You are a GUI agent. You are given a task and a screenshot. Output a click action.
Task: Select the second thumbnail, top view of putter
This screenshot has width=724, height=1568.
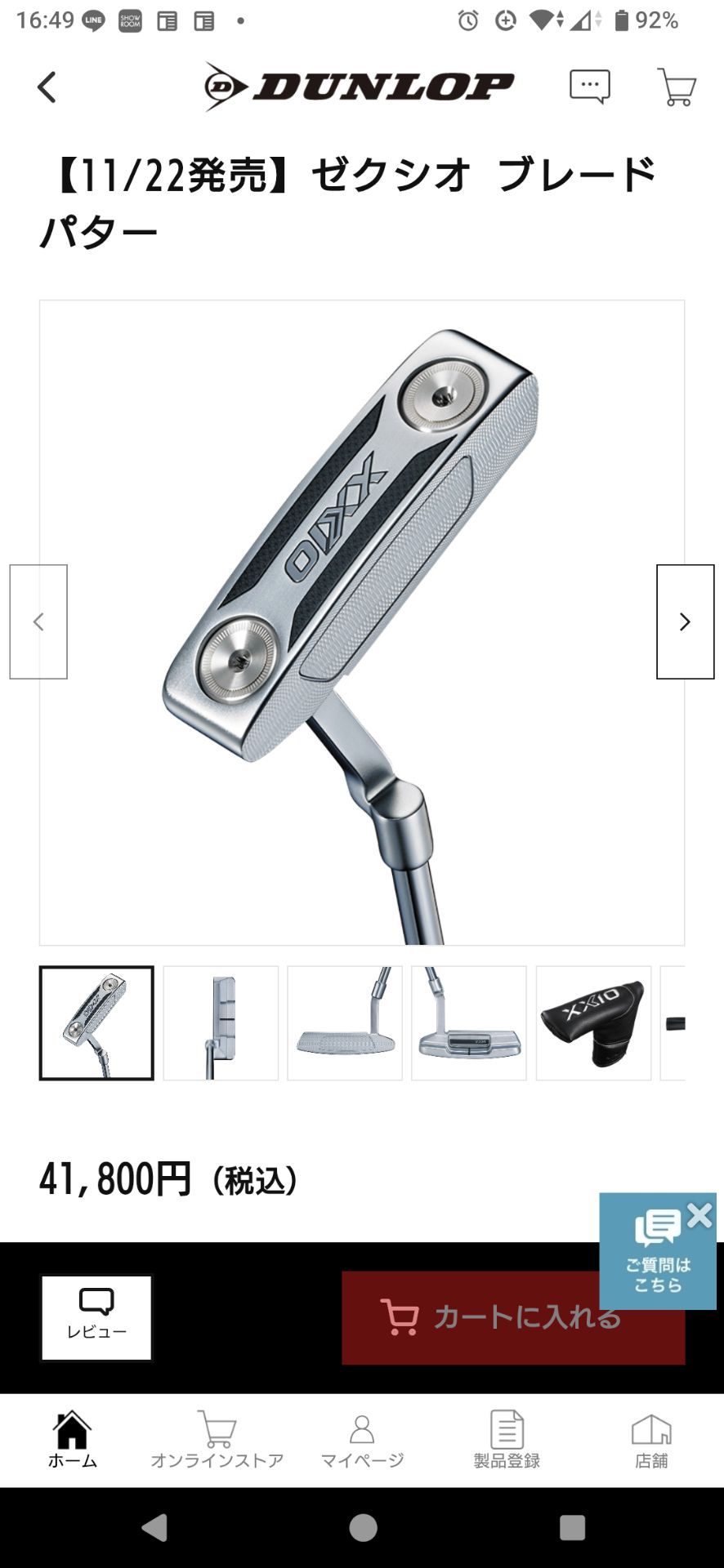tap(221, 1023)
